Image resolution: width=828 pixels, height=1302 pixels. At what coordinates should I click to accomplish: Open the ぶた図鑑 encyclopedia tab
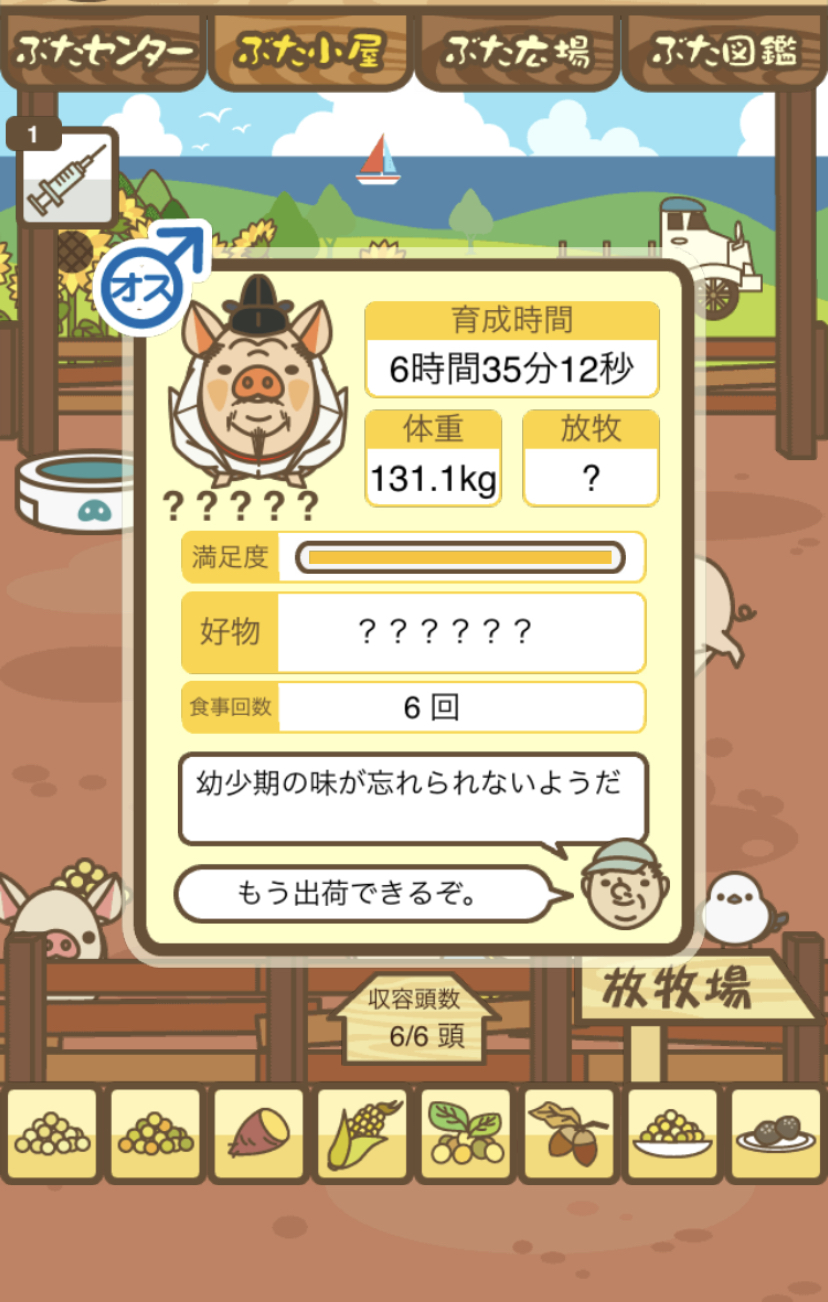click(725, 51)
